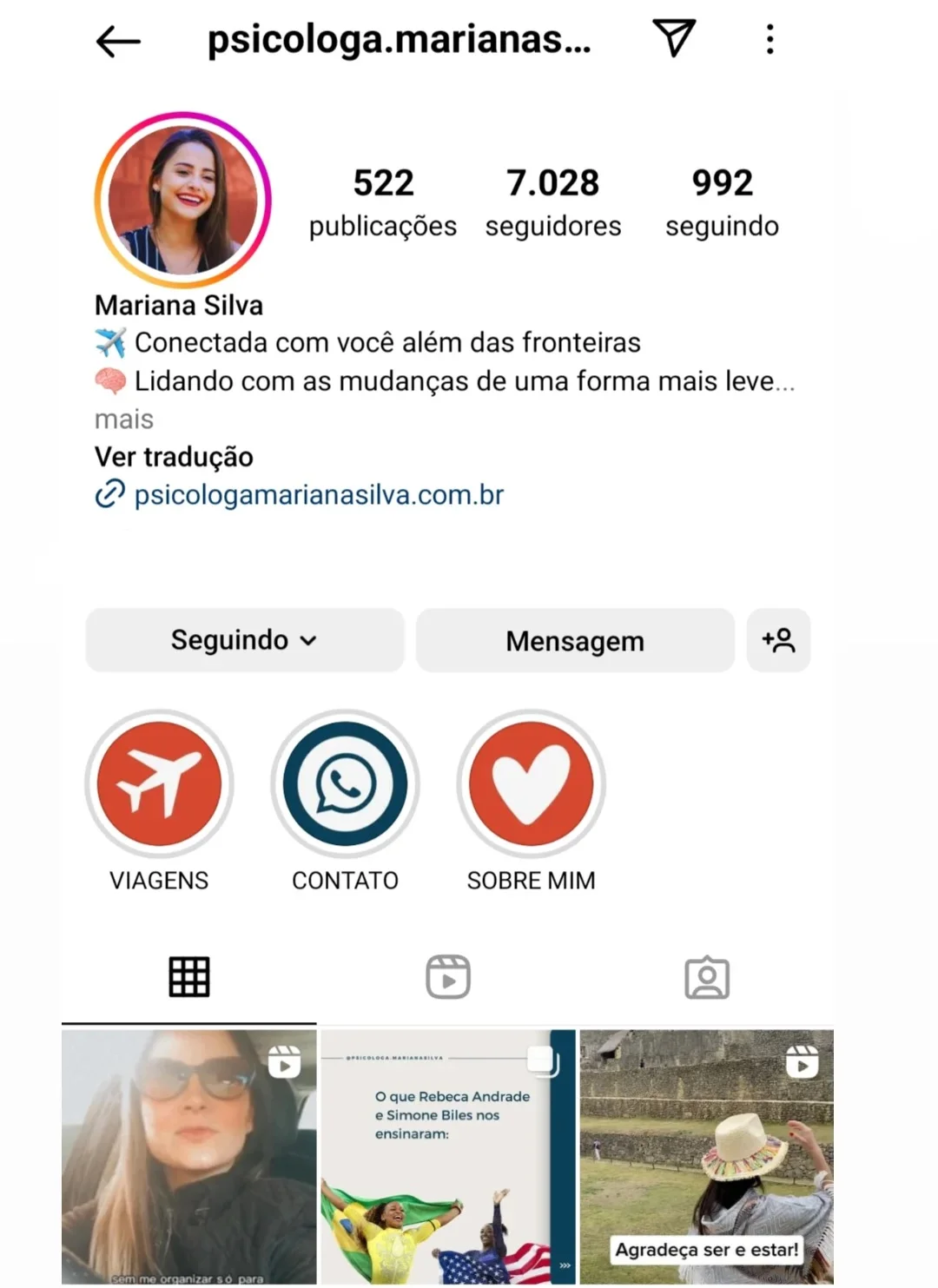Image resolution: width=938 pixels, height=1288 pixels.
Task: Show suggested accounts with add-person icon
Action: tap(778, 640)
